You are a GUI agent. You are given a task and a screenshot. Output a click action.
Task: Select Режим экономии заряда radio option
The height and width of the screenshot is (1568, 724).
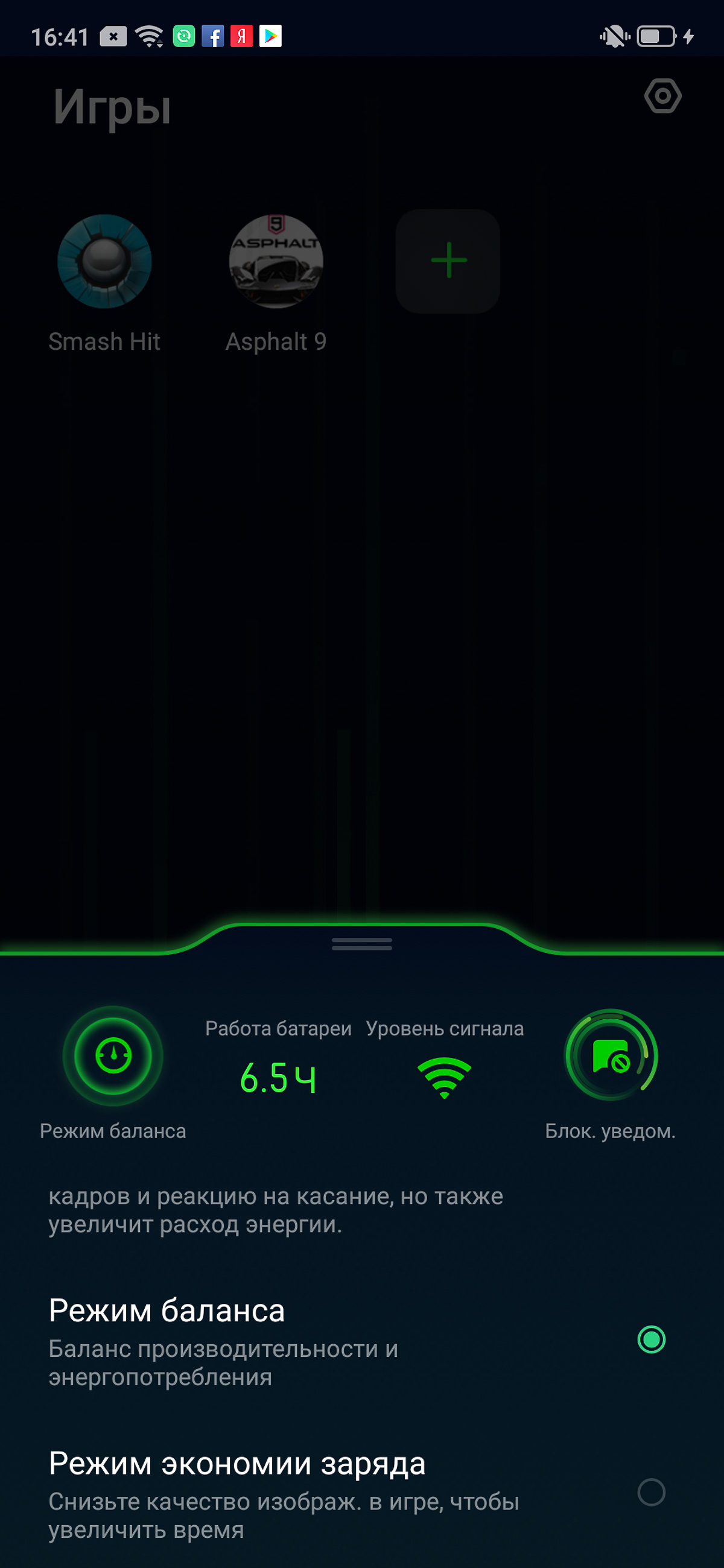651,1493
